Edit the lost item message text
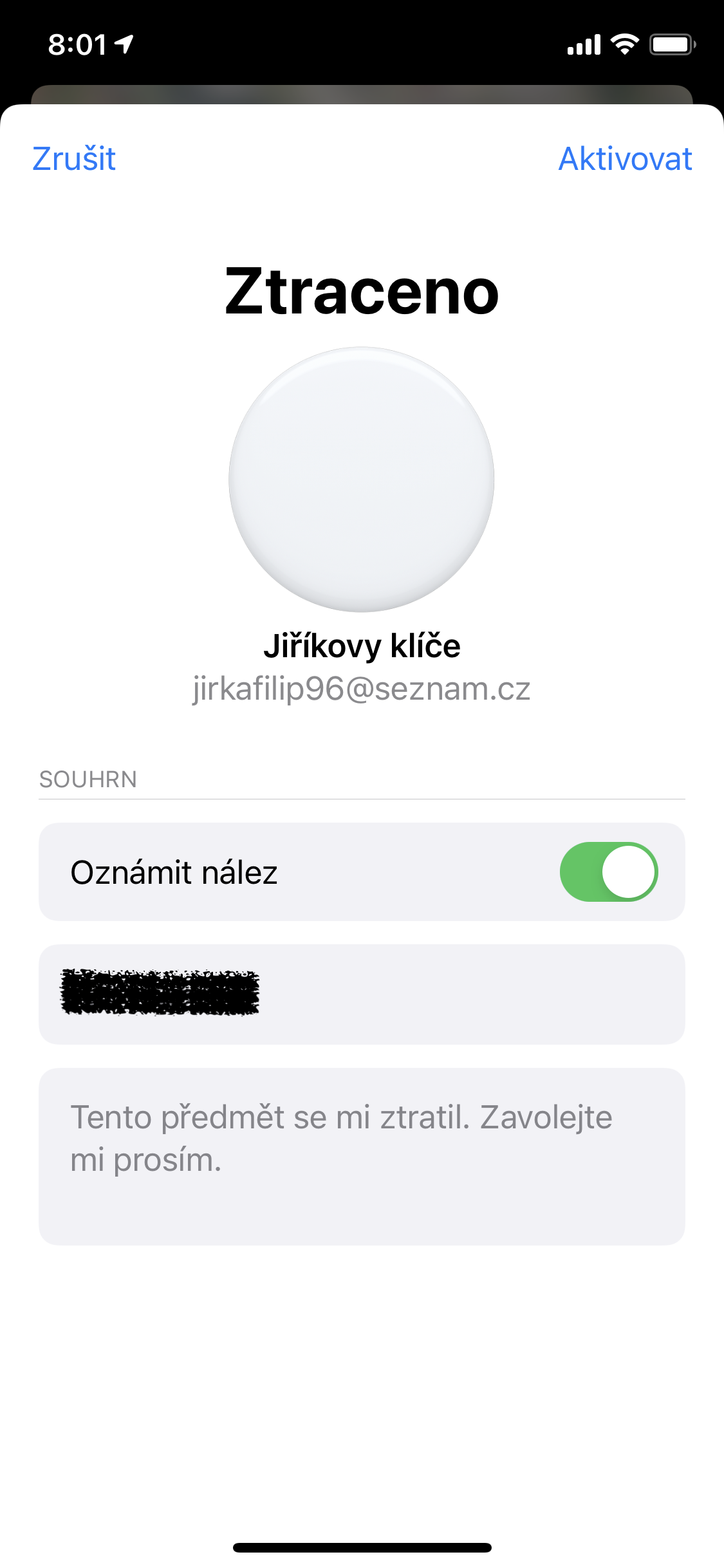Image resolution: width=724 pixels, height=1568 pixels. [x=360, y=1139]
